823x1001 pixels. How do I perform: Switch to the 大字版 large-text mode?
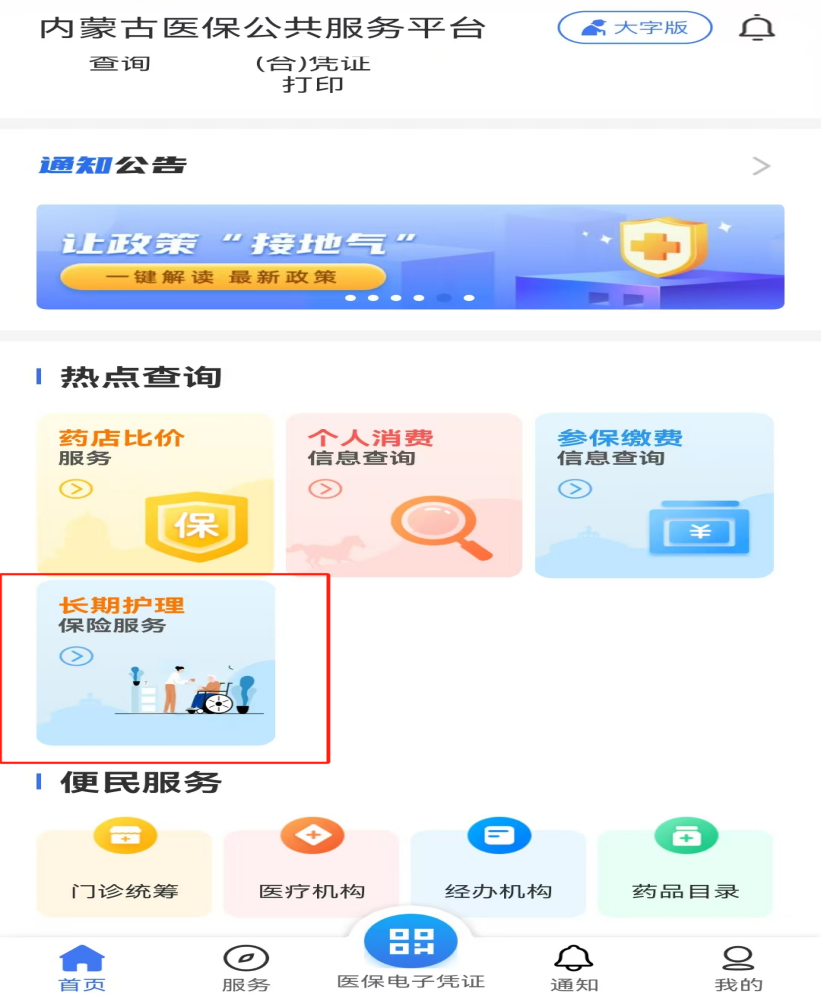[x=634, y=28]
